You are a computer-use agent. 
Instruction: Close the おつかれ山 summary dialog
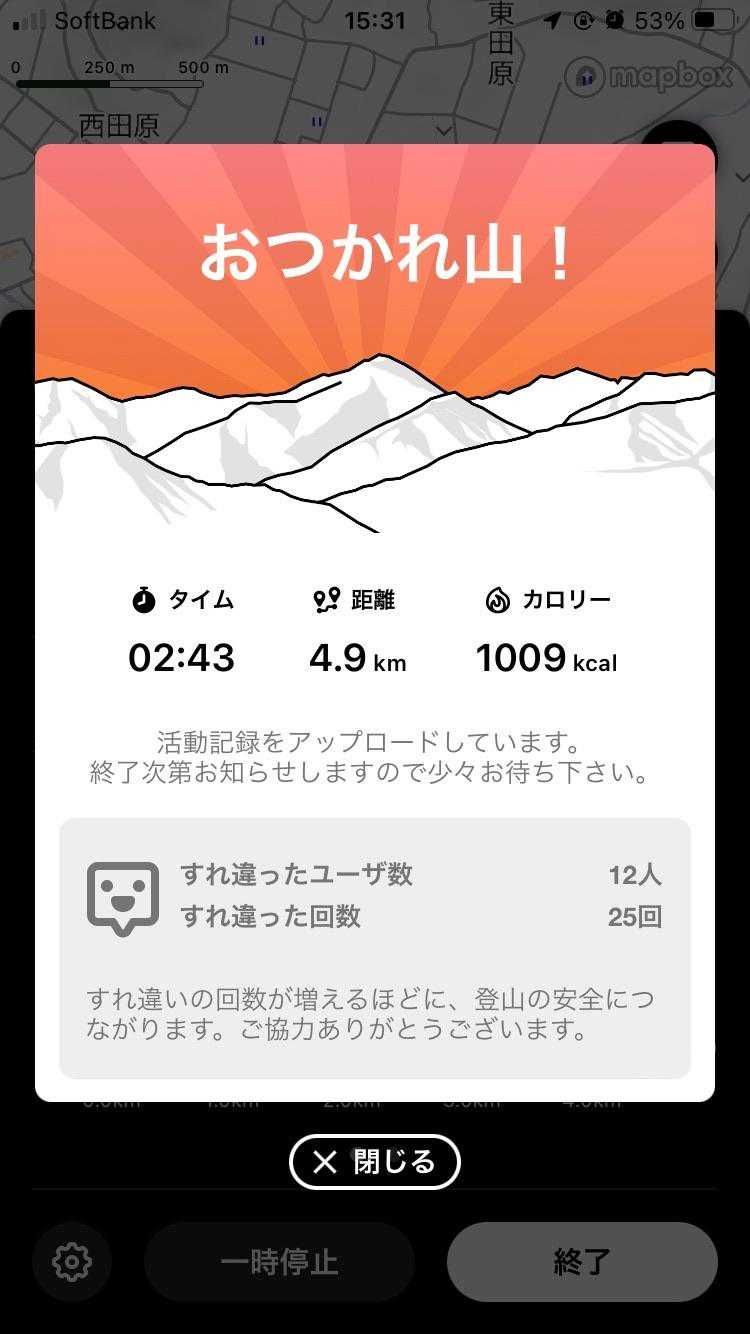click(x=374, y=1162)
